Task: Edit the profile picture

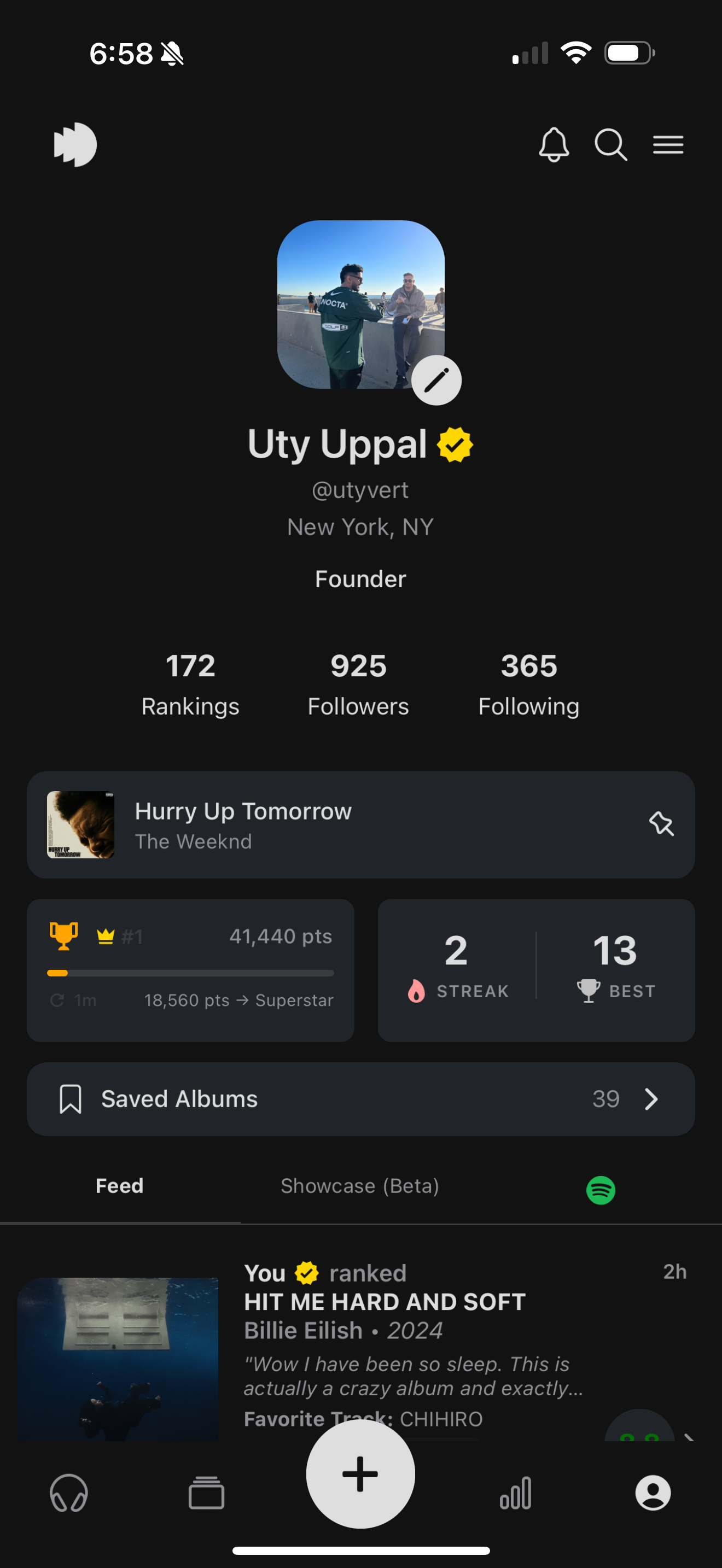Action: click(436, 381)
